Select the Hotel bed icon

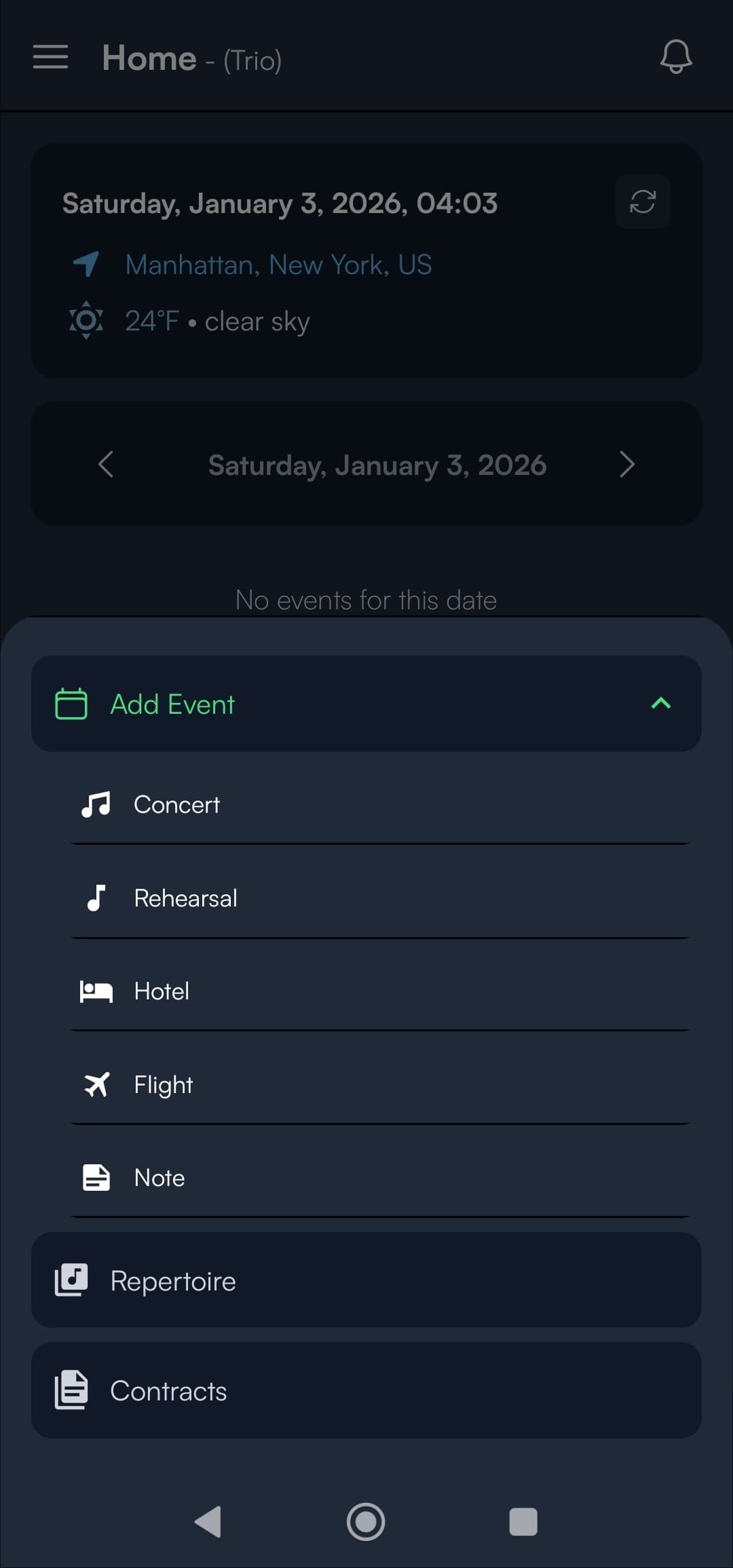[x=96, y=991]
